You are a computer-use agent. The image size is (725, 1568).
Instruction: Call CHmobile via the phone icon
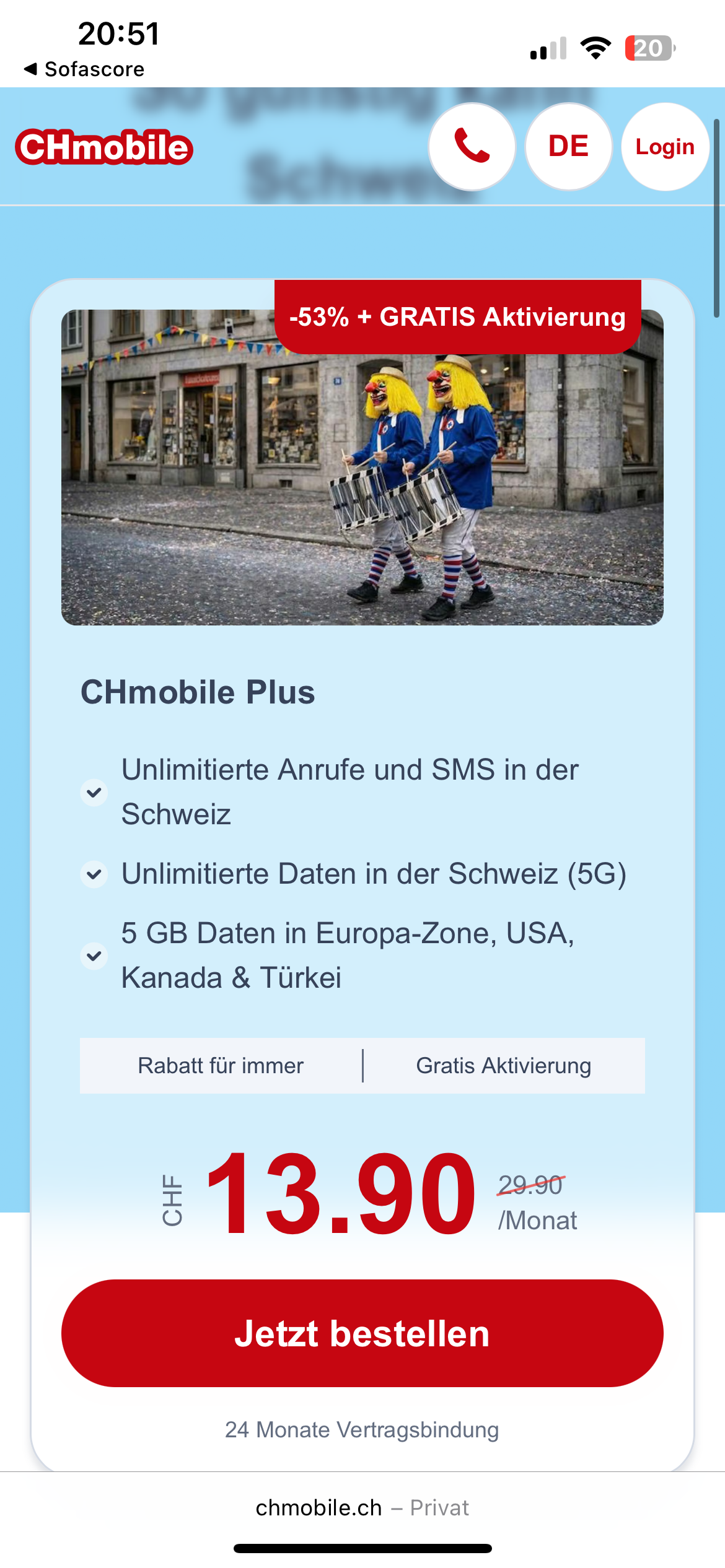pos(472,147)
